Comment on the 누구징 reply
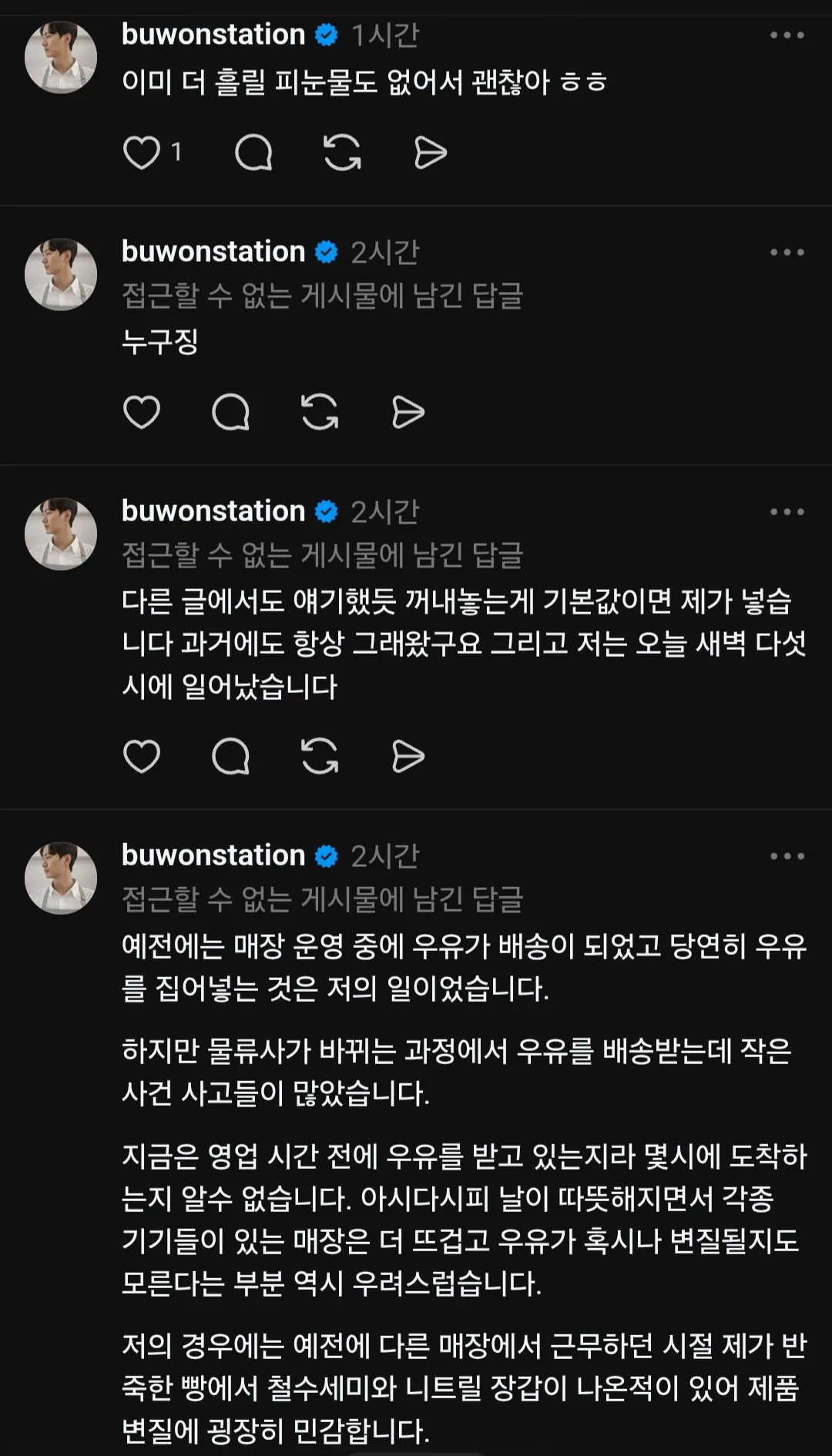This screenshot has height=1456, width=832. tap(230, 412)
